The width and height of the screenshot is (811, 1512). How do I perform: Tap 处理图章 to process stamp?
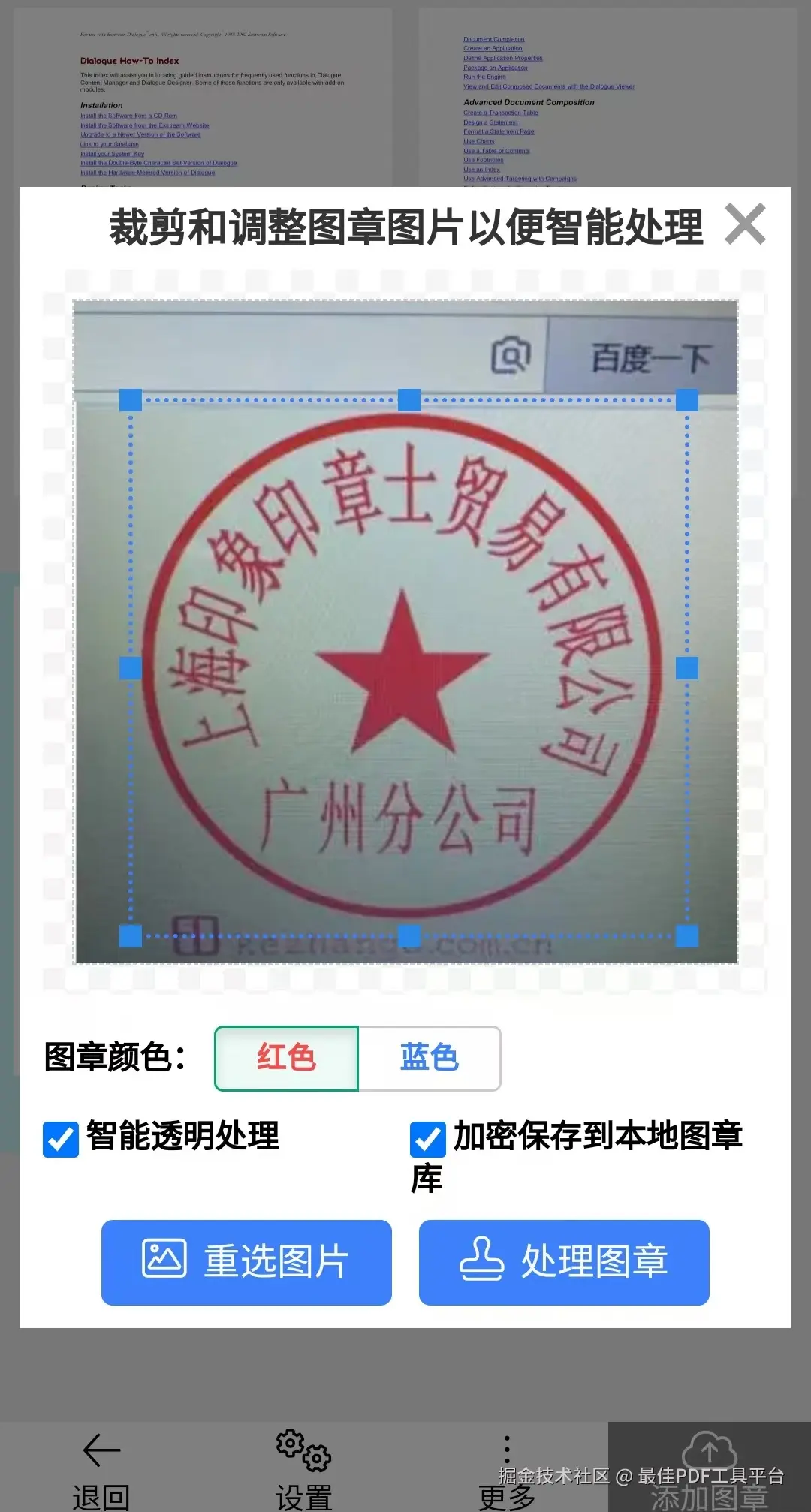[564, 1262]
